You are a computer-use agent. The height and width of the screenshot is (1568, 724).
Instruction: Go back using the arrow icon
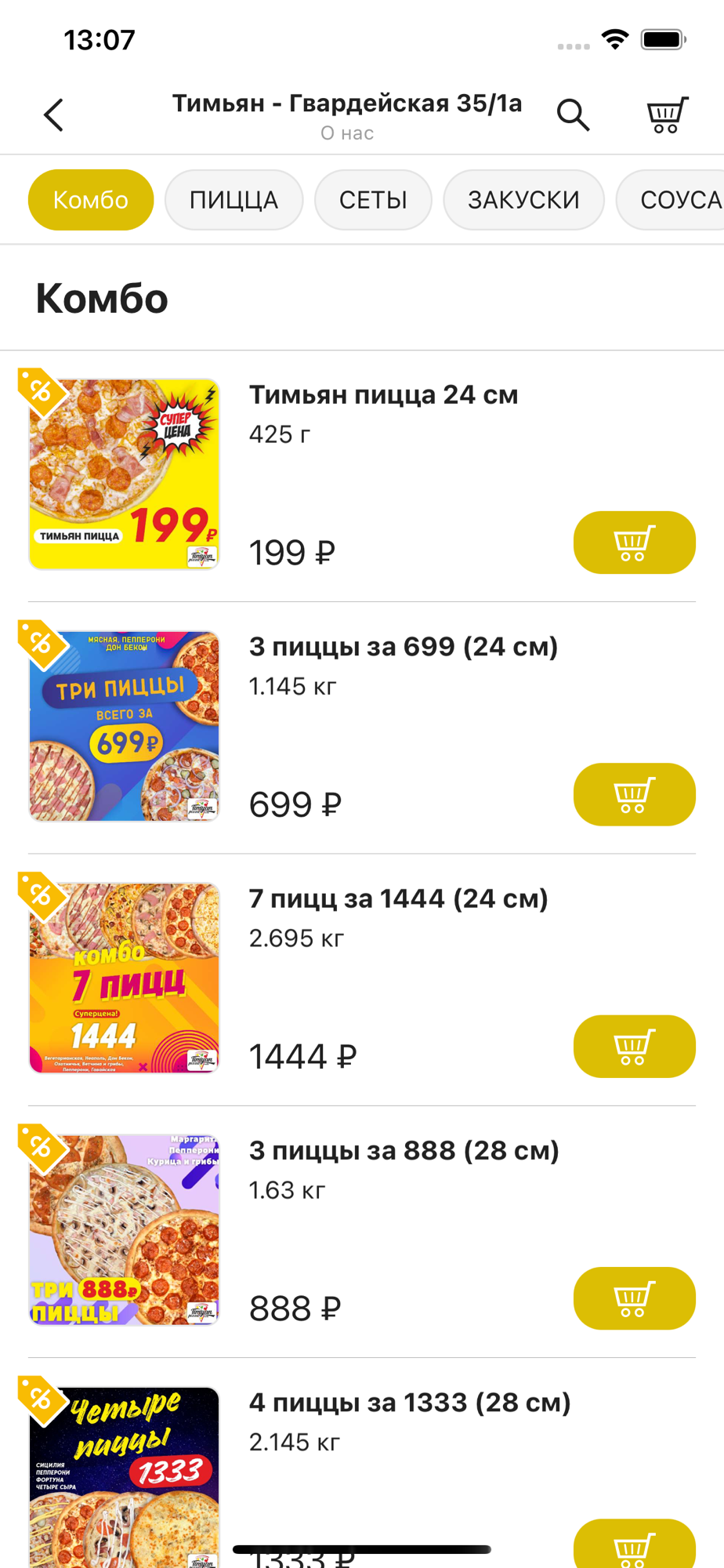(x=53, y=115)
